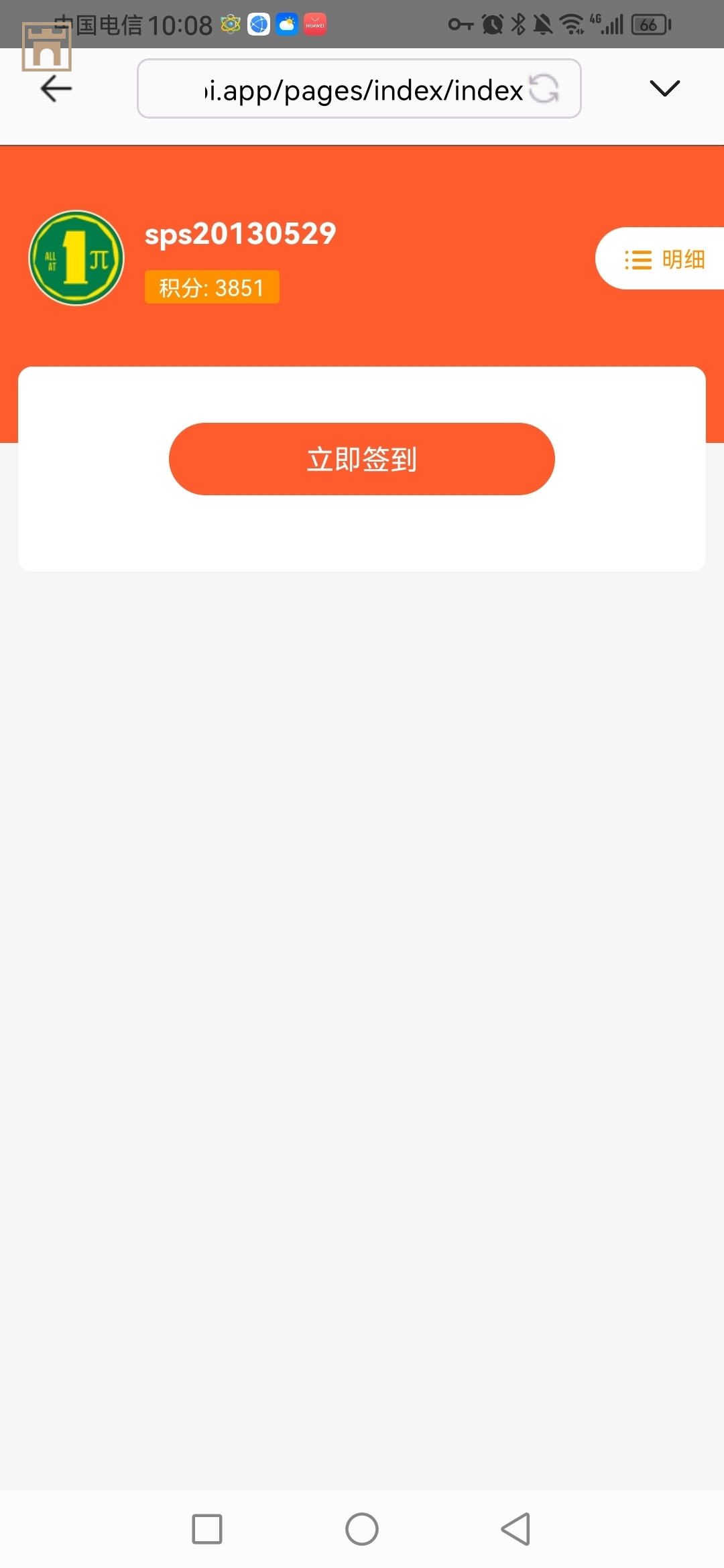Go back with the top-left arrow
Viewport: 724px width, 1568px height.
pos(56,88)
